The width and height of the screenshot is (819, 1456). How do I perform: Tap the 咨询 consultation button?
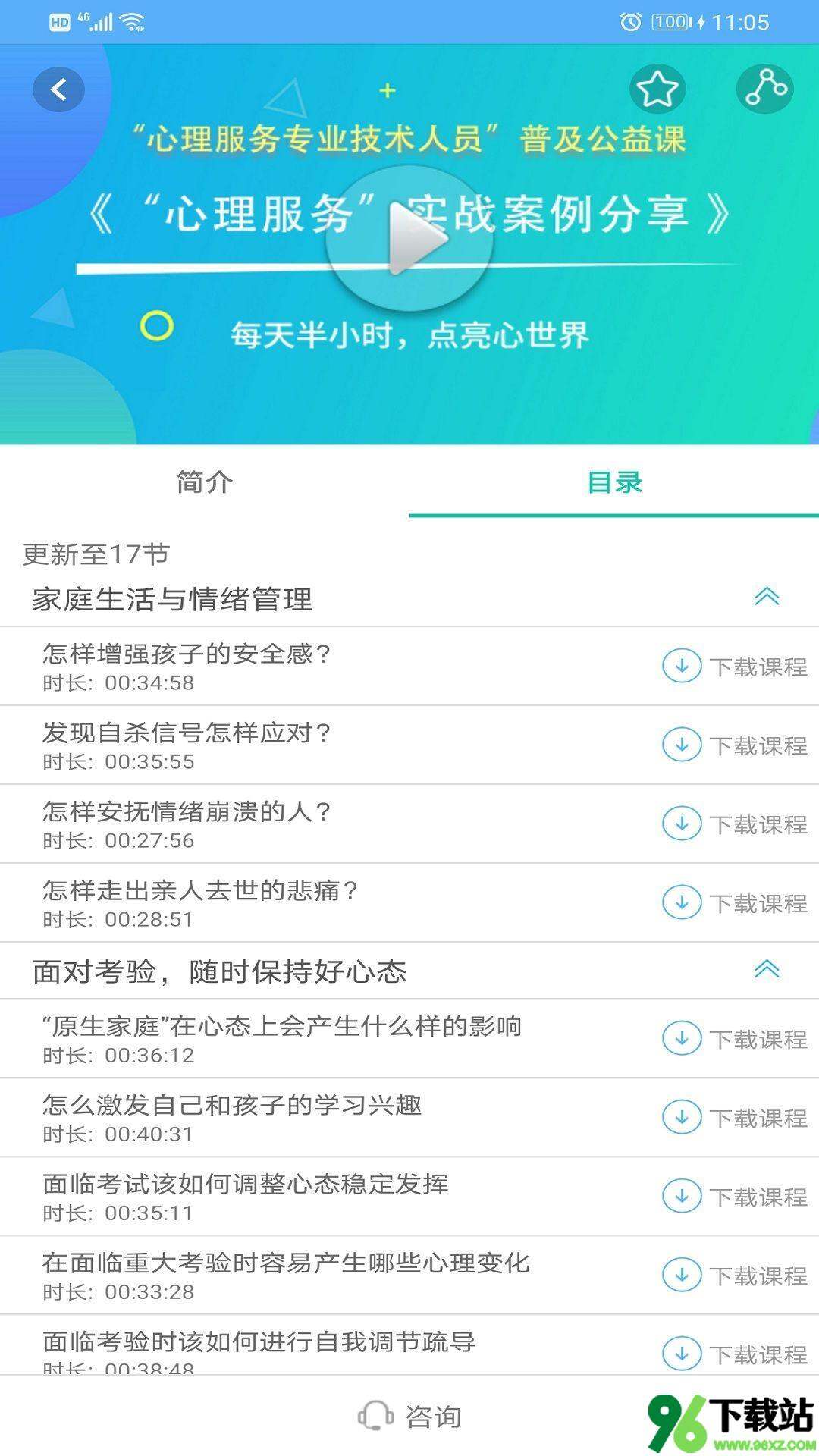[409, 1416]
